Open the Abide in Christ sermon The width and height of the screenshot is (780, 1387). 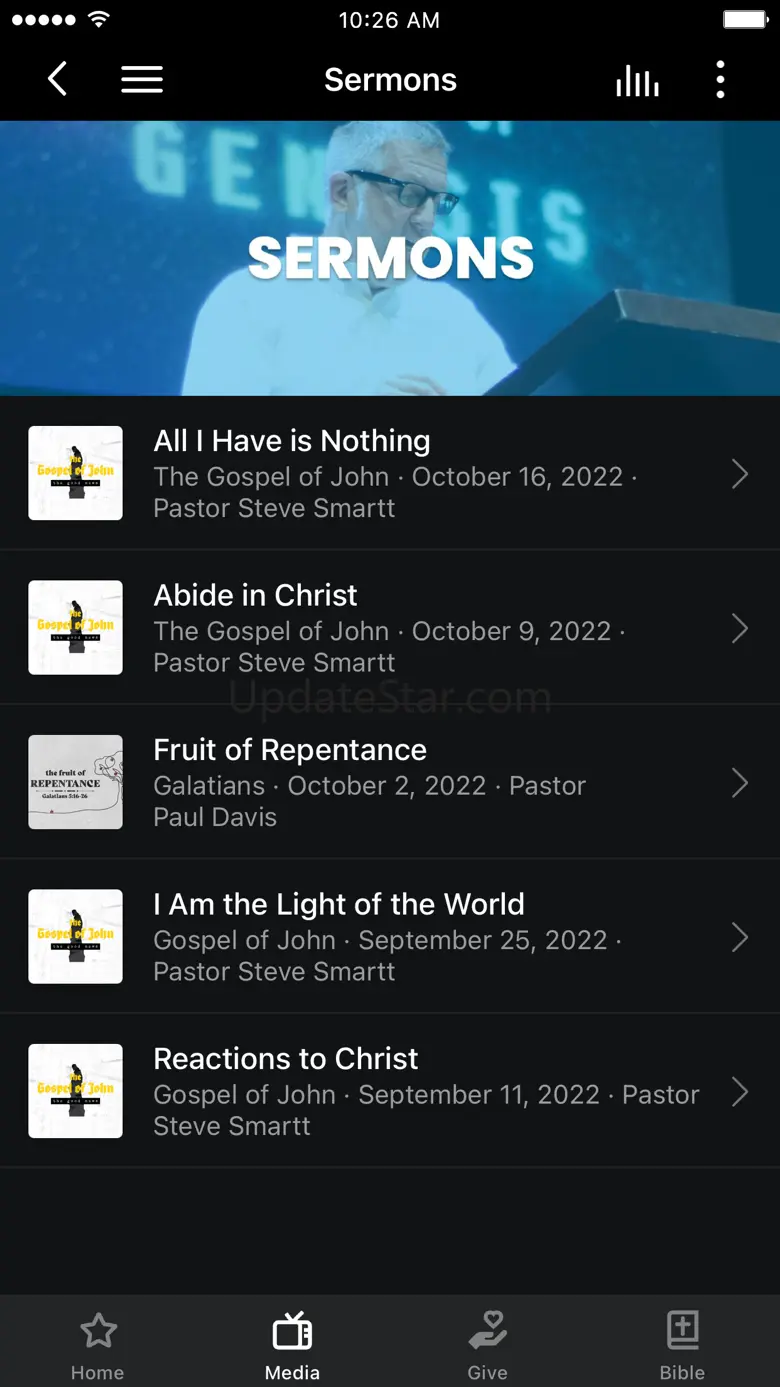[x=390, y=628]
